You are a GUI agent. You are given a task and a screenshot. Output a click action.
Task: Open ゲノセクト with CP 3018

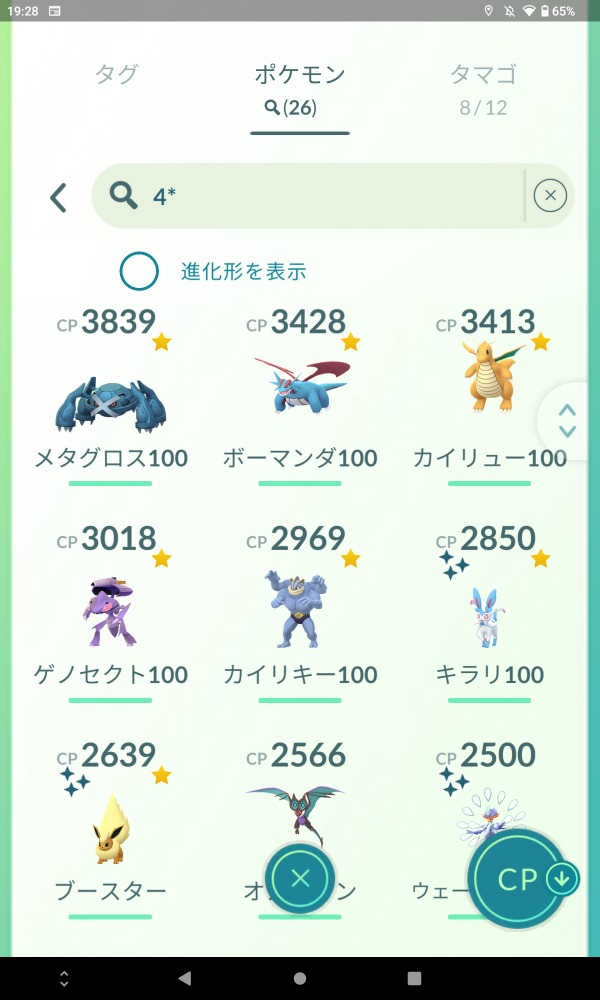(x=111, y=610)
